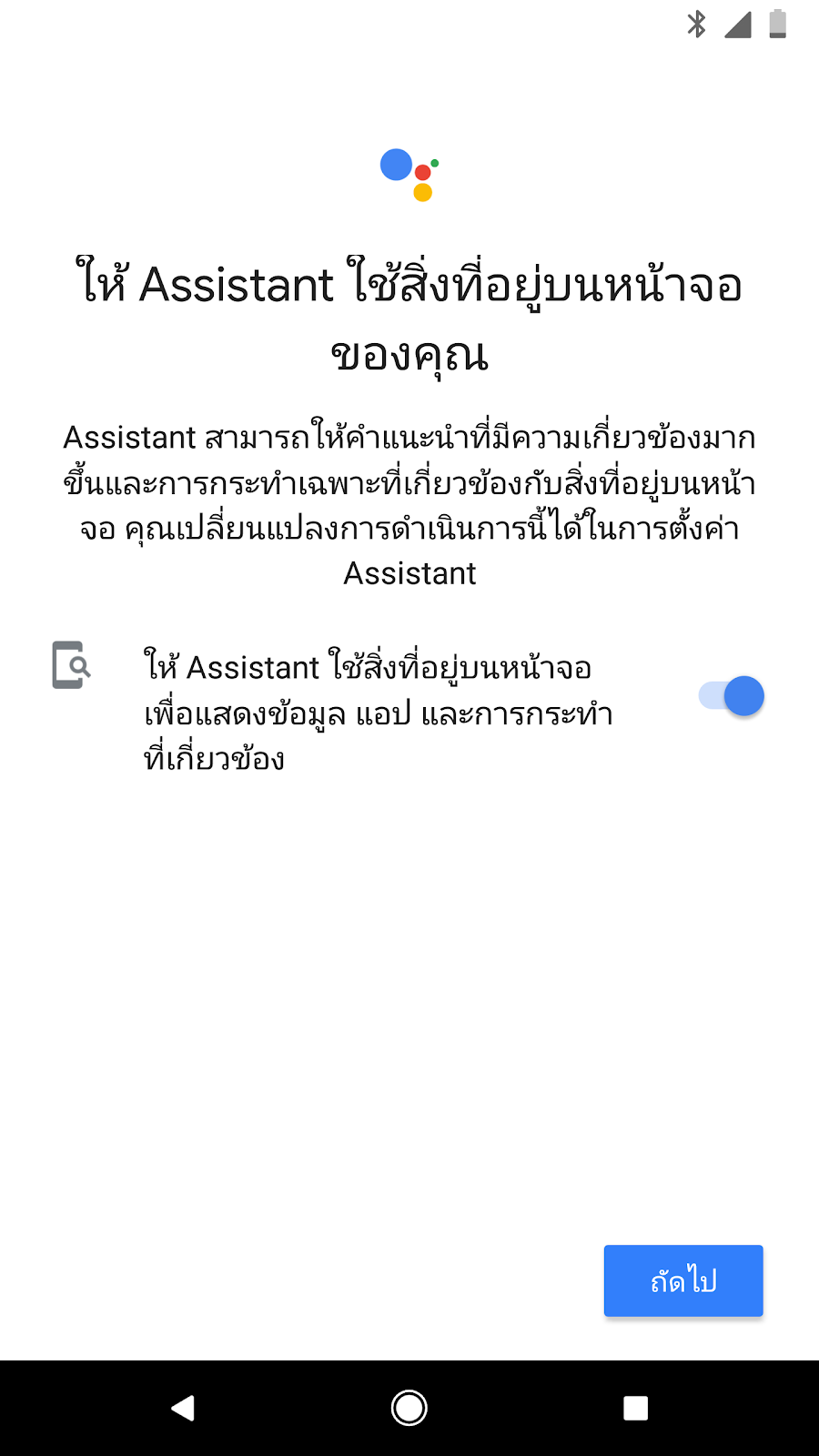Image resolution: width=819 pixels, height=1456 pixels.
Task: Tap the ถัดไป (Next) button
Action: tap(683, 1280)
